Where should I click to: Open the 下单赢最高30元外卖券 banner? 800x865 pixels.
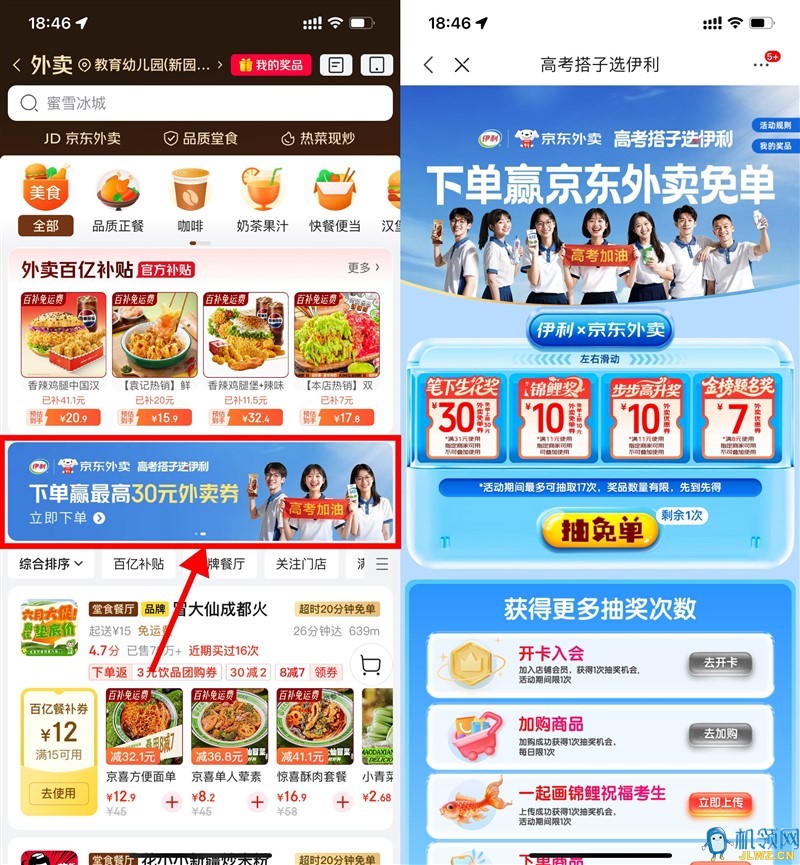tap(200, 489)
